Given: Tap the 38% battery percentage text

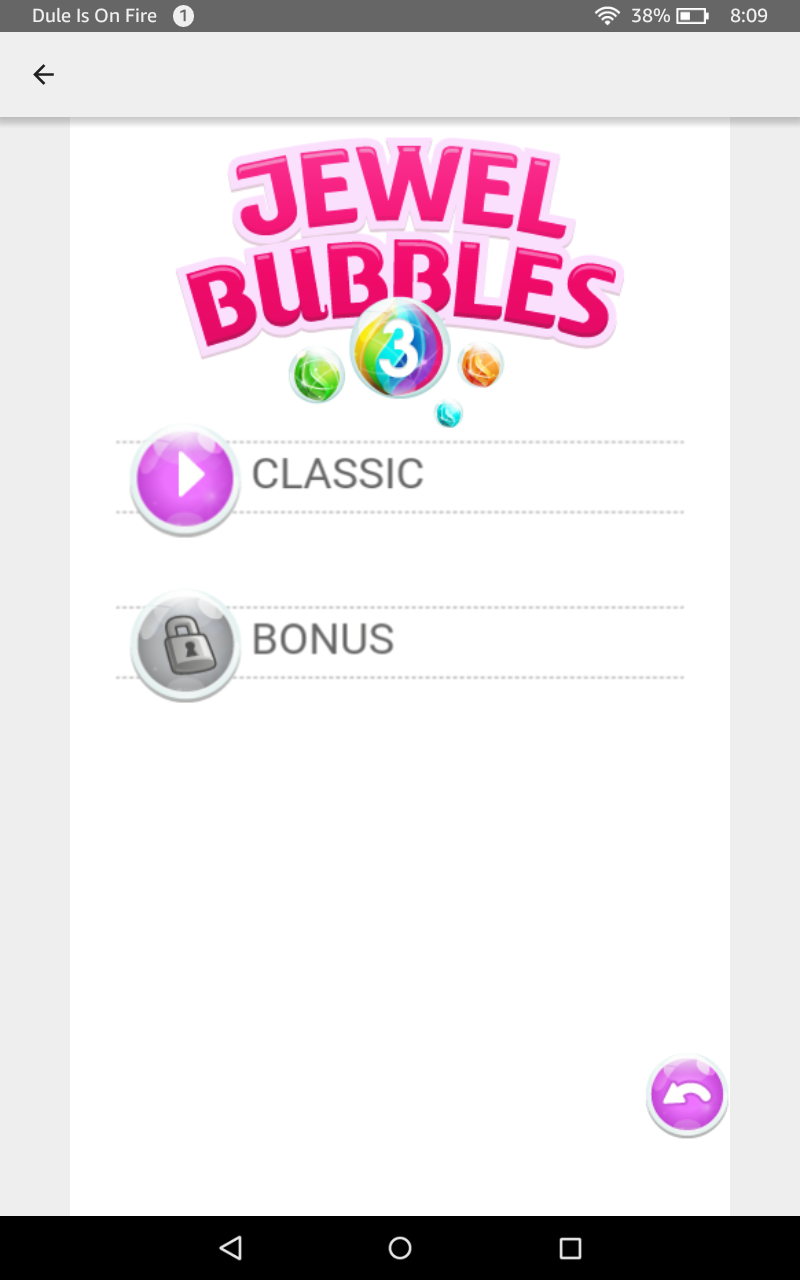Looking at the screenshot, I should point(651,15).
